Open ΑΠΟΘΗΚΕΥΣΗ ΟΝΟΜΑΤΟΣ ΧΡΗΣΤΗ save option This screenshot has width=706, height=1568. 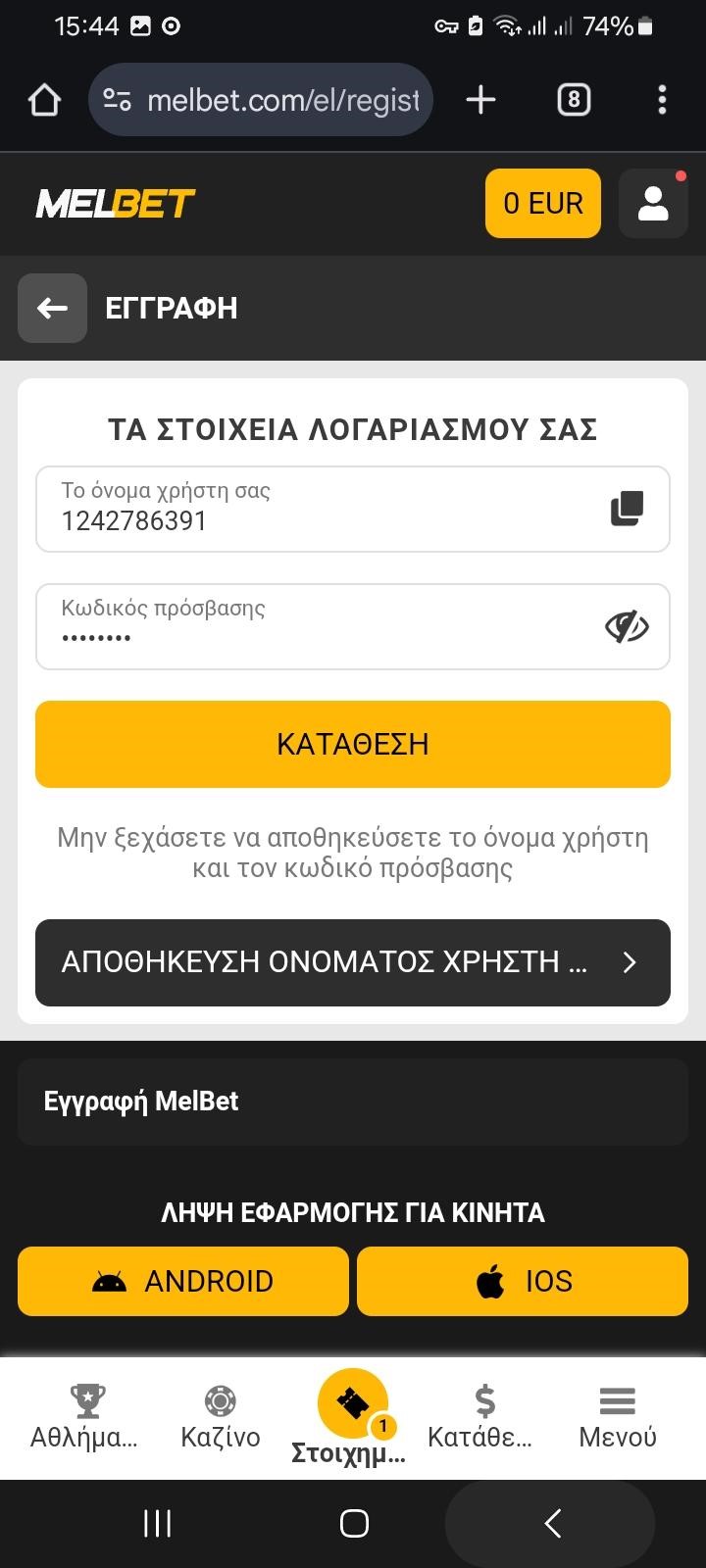tap(353, 962)
